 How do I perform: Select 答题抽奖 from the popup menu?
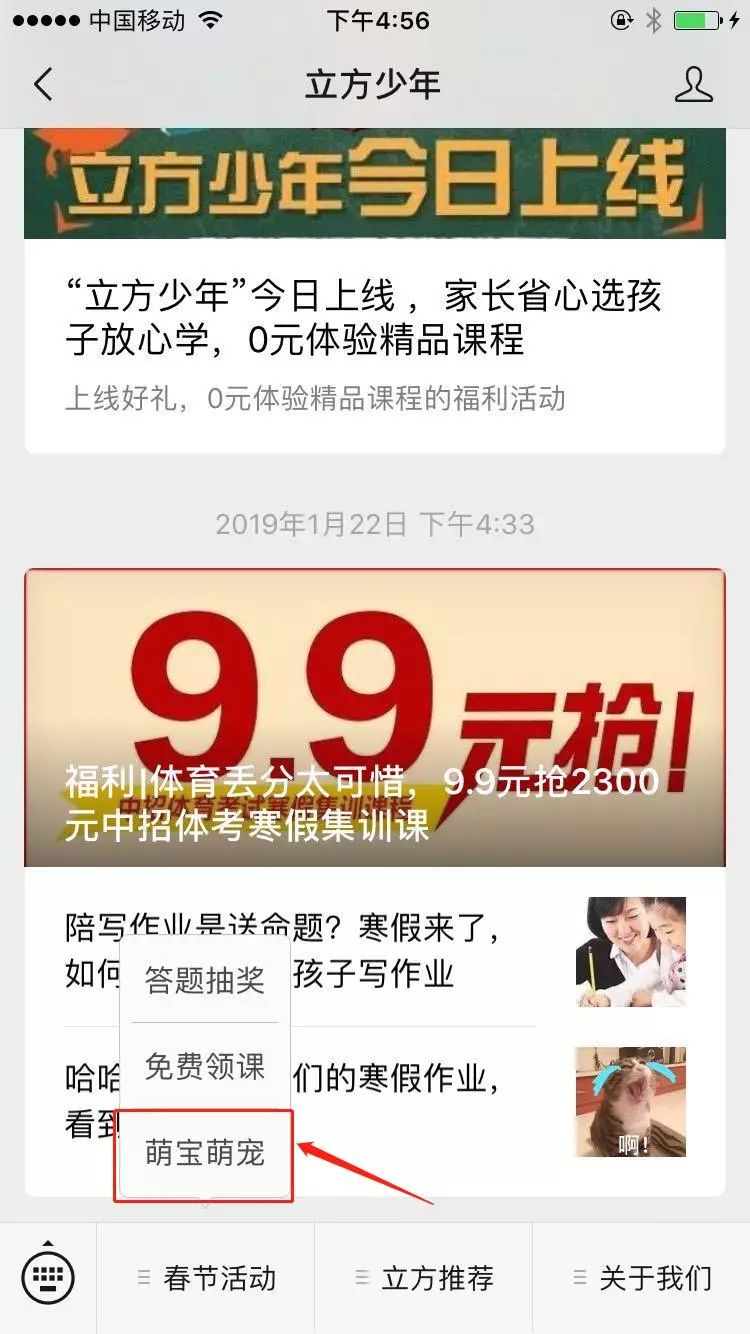[x=205, y=980]
